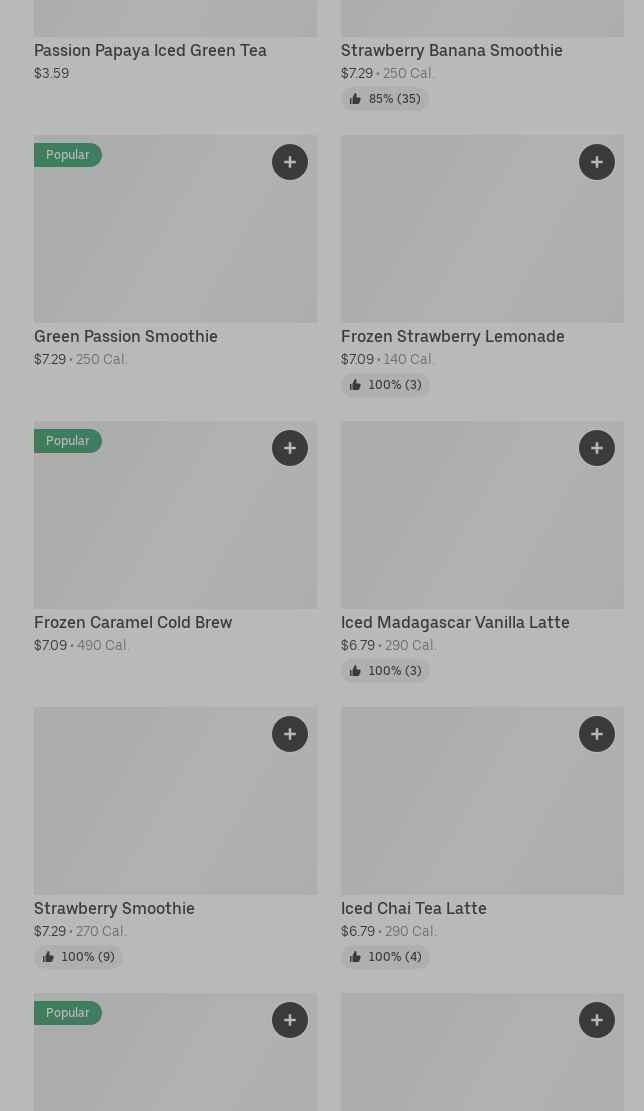Open Iced Madagascar Vanilla Latte details
The width and height of the screenshot is (644, 1111).
455,622
